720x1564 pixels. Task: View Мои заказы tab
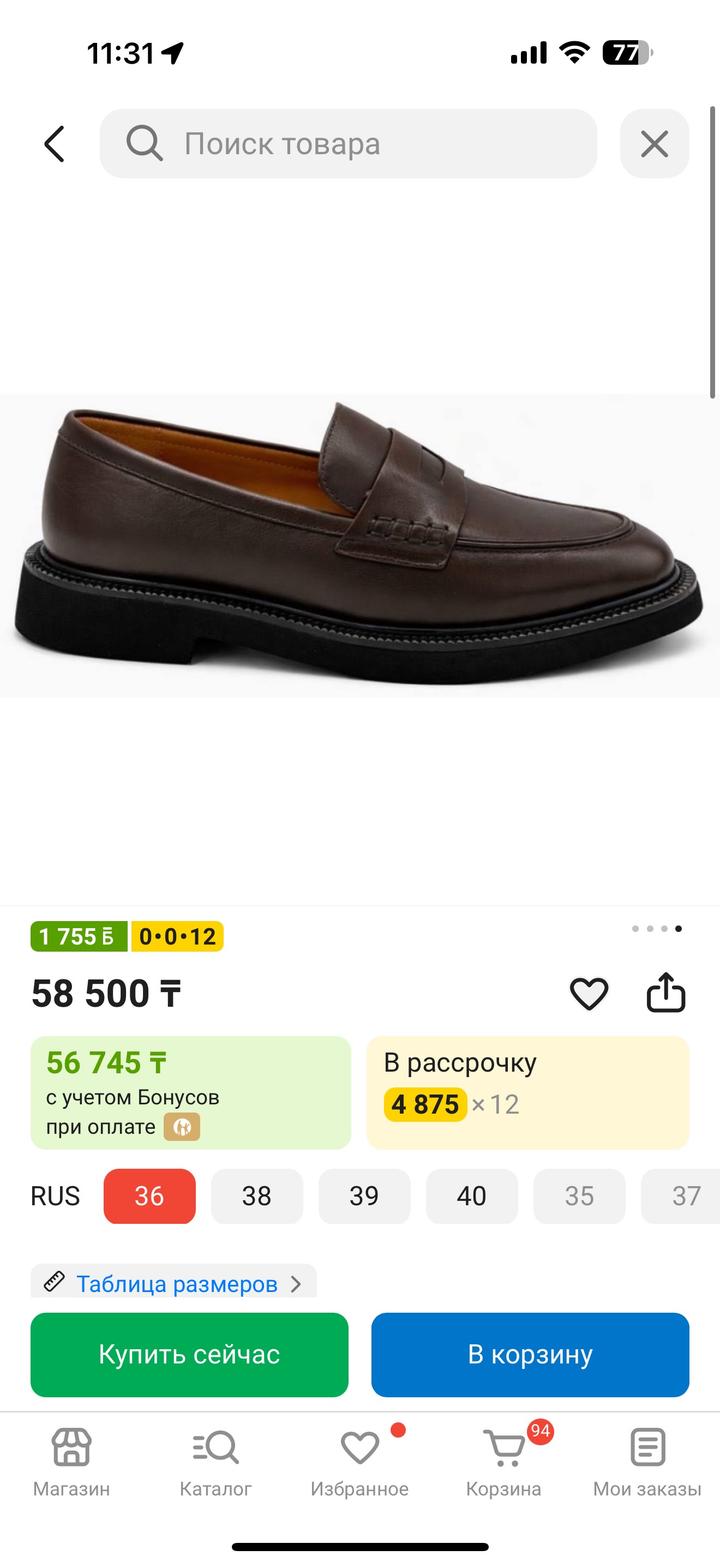tap(647, 1461)
